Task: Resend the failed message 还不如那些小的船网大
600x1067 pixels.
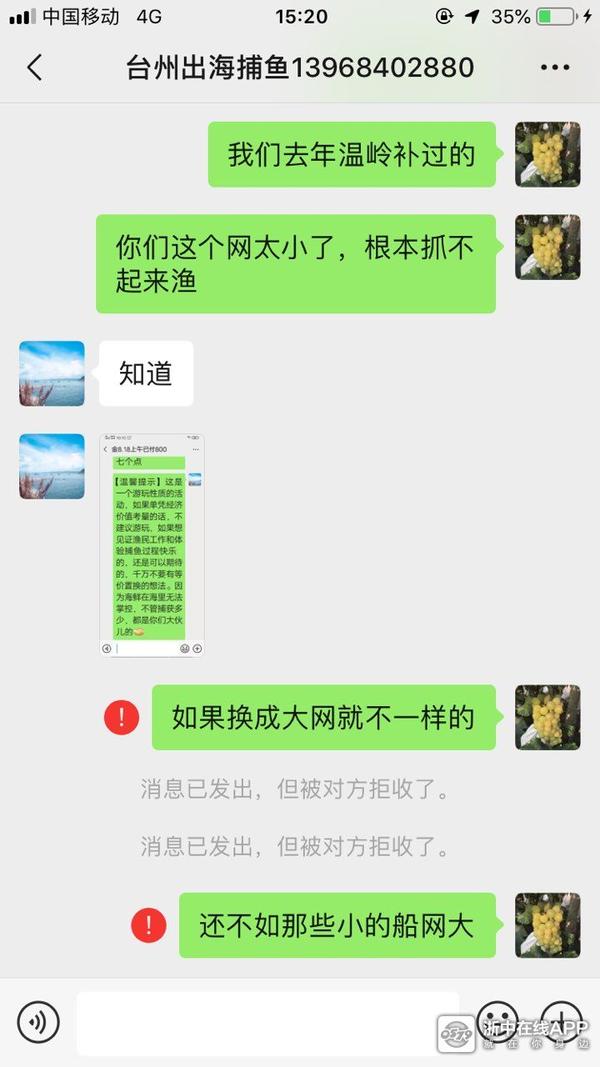Action: click(x=149, y=925)
